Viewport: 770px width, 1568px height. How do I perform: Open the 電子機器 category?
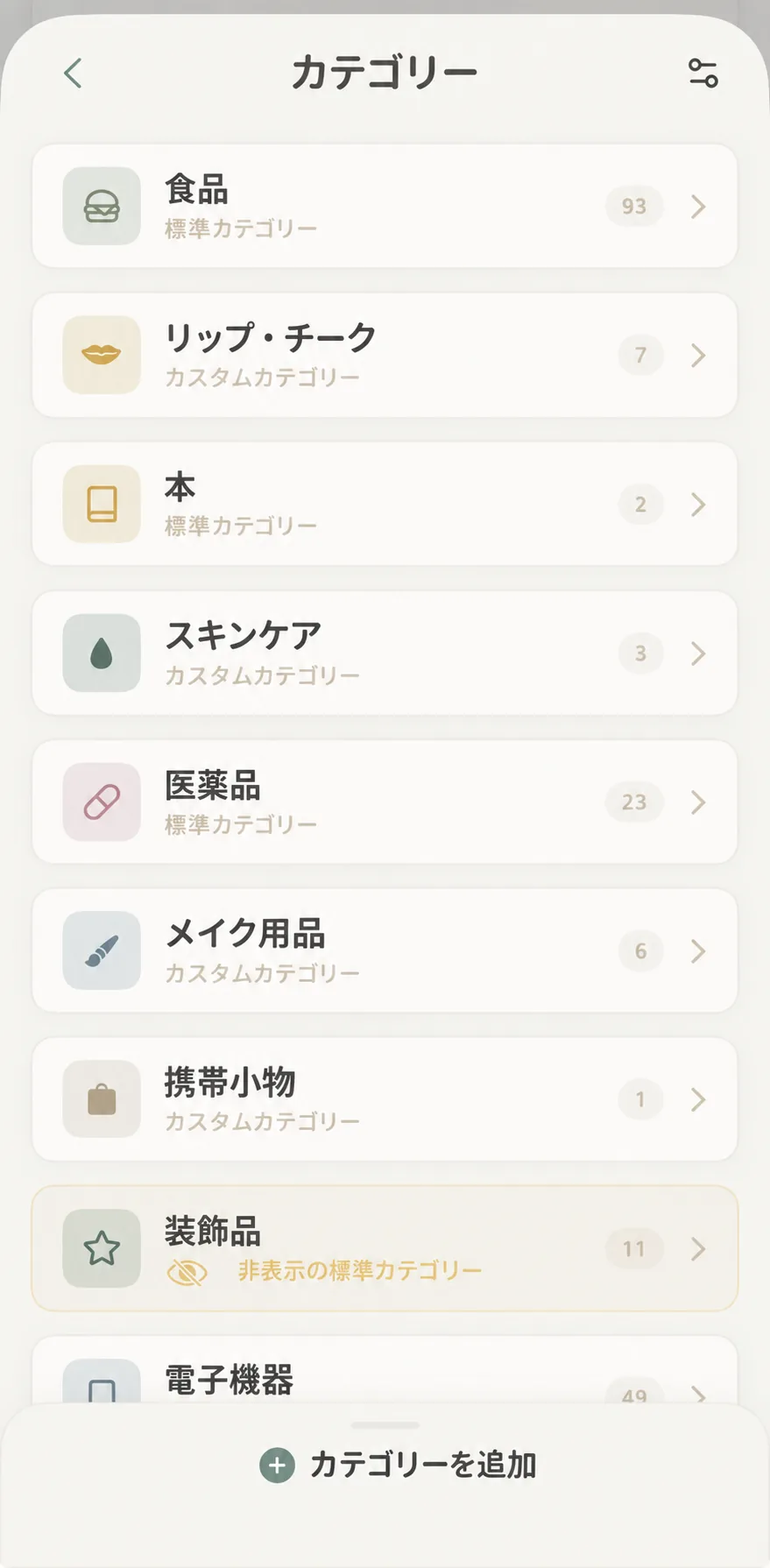pyautogui.click(x=385, y=1371)
